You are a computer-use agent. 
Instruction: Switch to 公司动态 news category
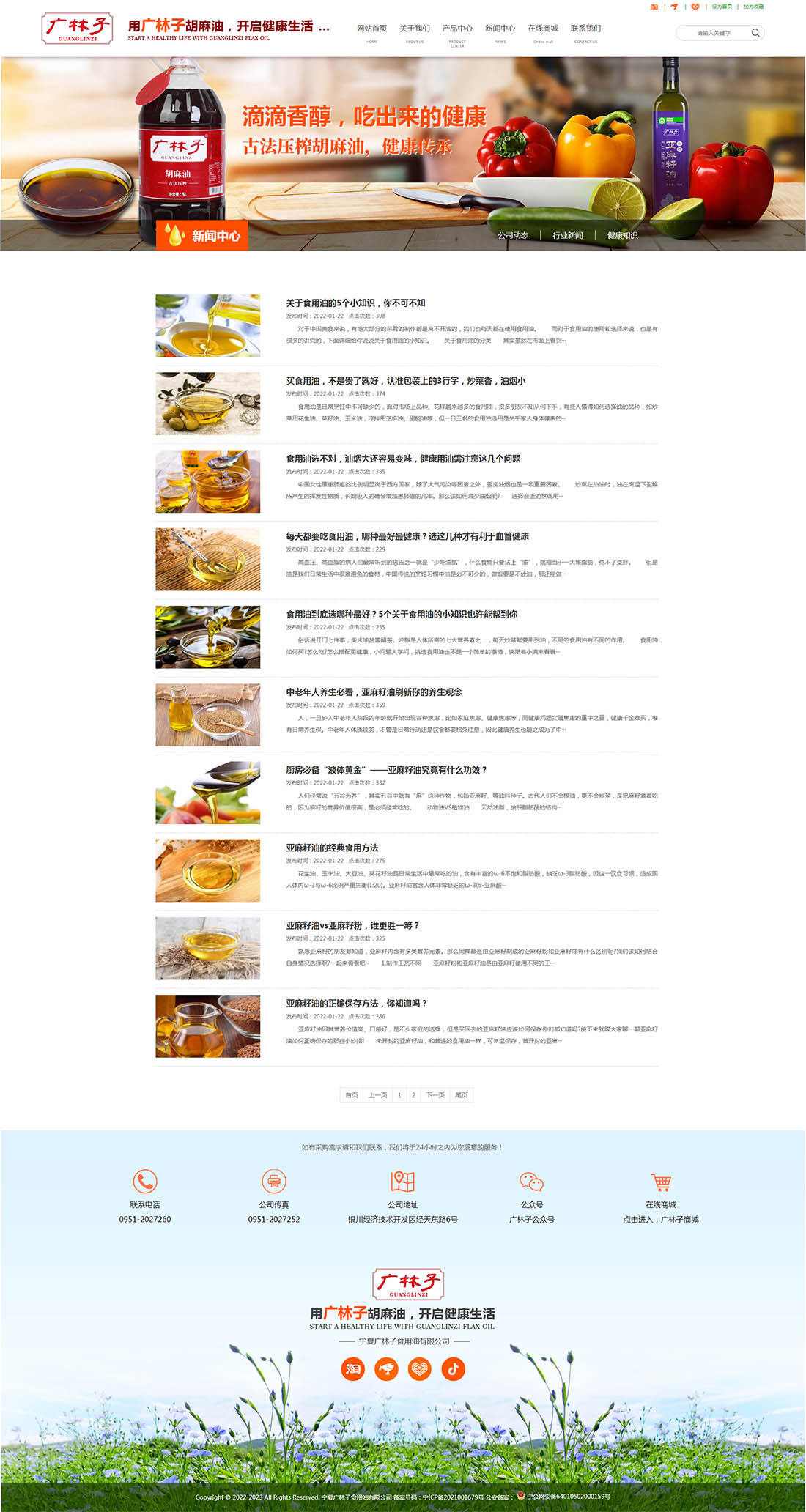click(x=513, y=235)
